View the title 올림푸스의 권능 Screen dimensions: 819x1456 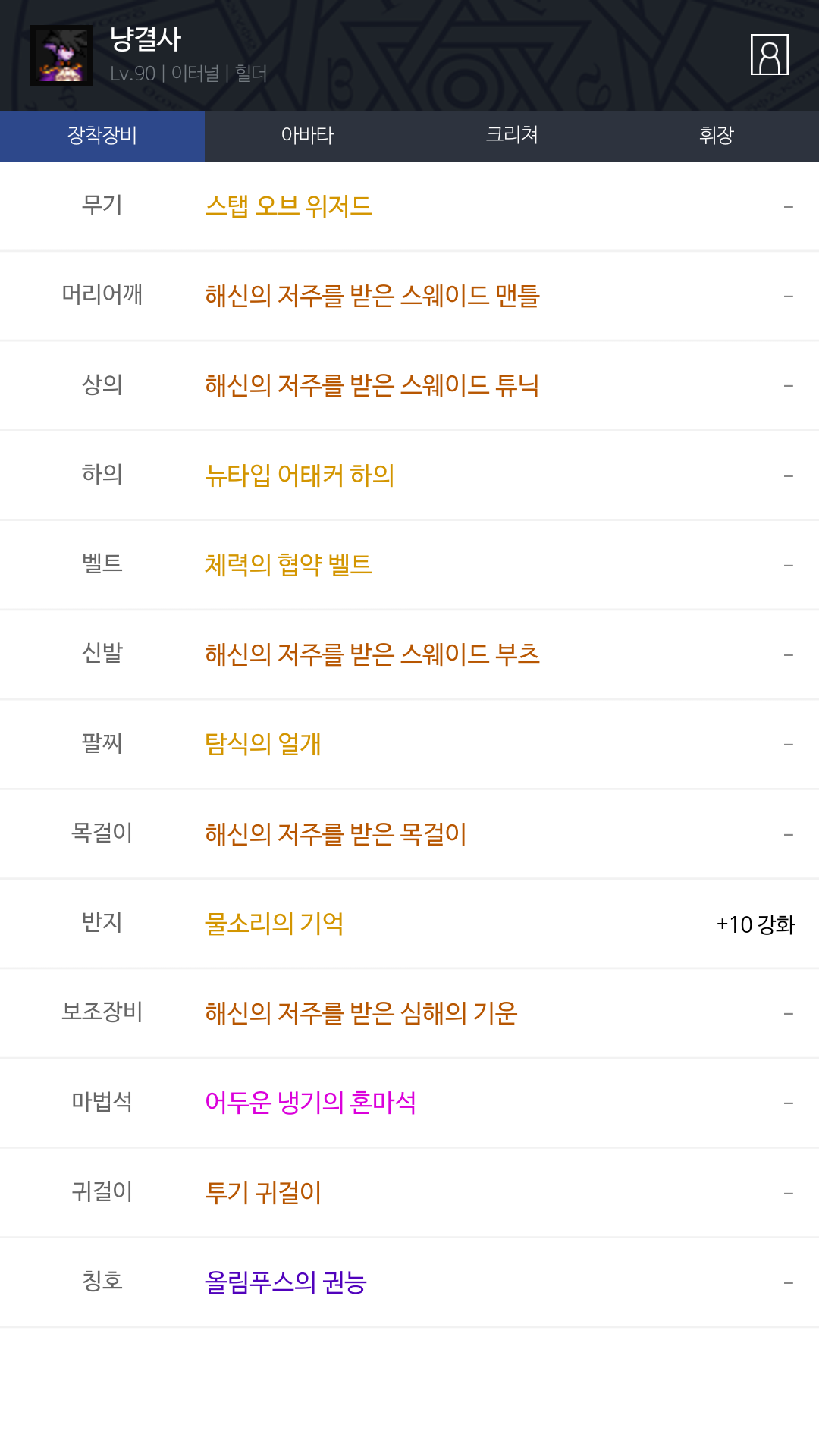coord(285,1282)
